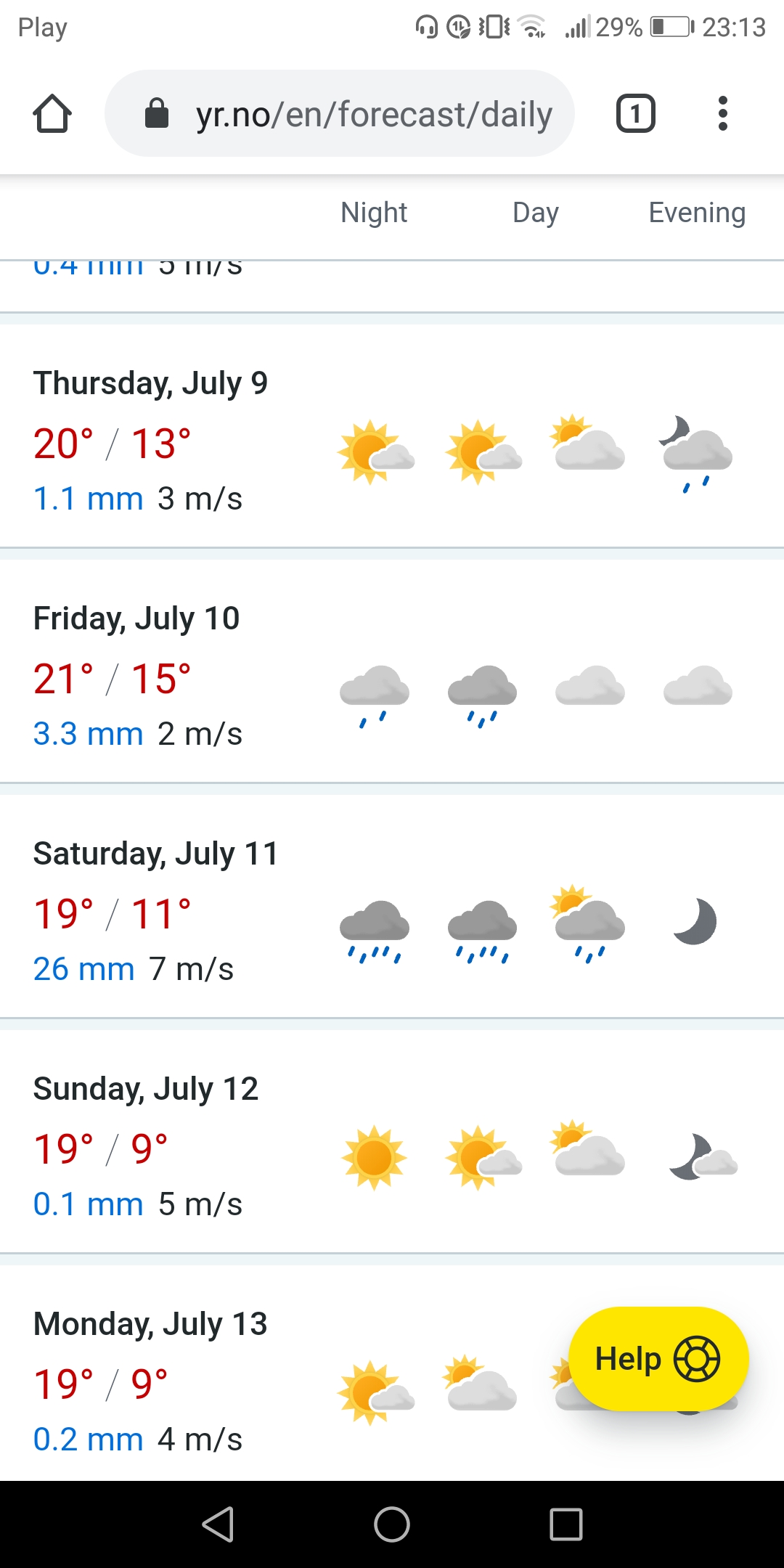The height and width of the screenshot is (1568, 784).
Task: View Saturday, July 11 forecast
Action: coord(155,853)
